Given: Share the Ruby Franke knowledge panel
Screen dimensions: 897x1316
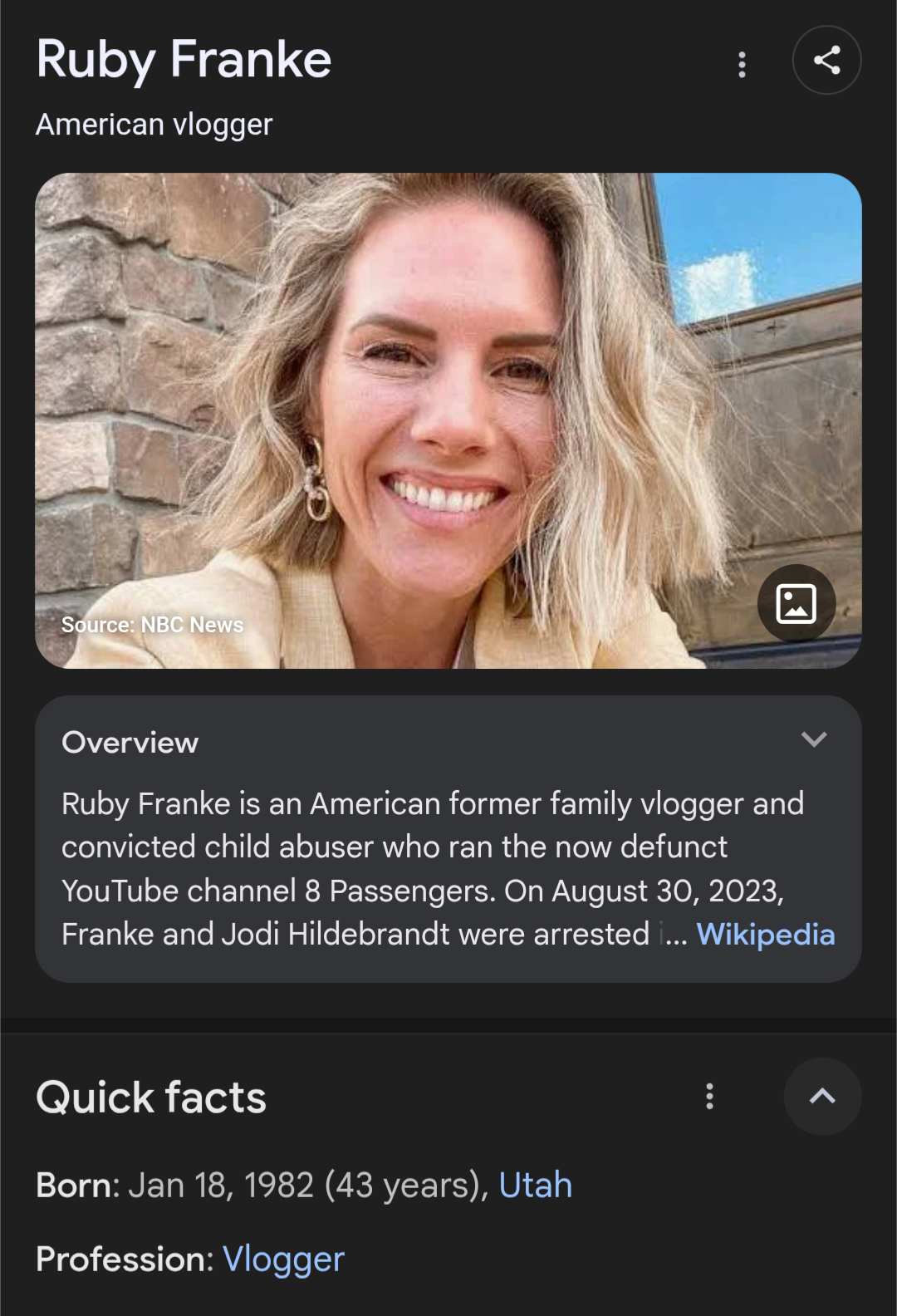Looking at the screenshot, I should 826,60.
